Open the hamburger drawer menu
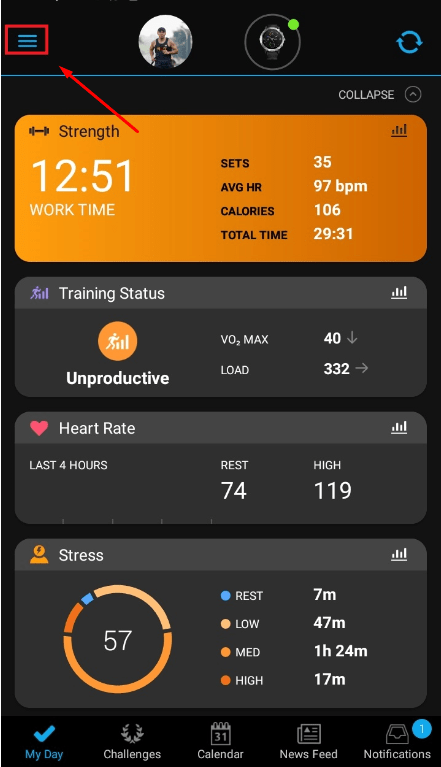Viewport: 441px width, 767px height. click(x=27, y=41)
